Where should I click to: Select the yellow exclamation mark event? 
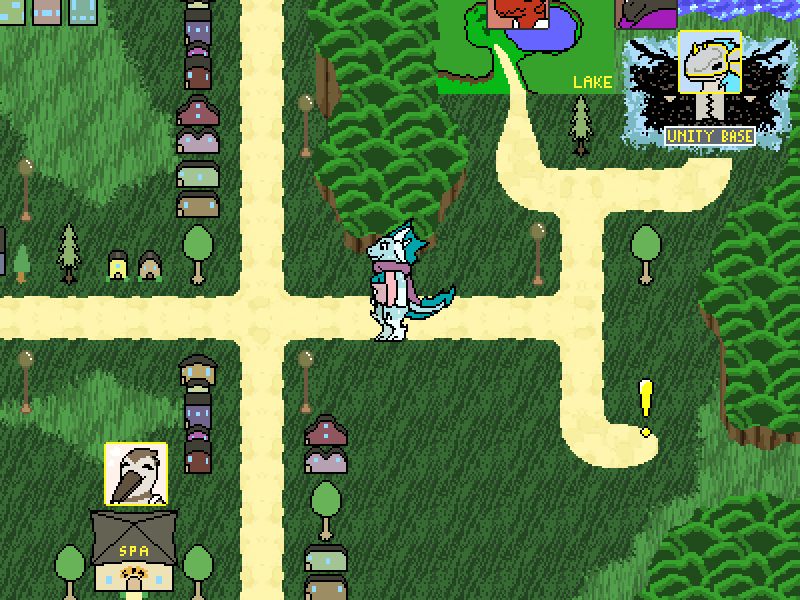pyautogui.click(x=646, y=406)
